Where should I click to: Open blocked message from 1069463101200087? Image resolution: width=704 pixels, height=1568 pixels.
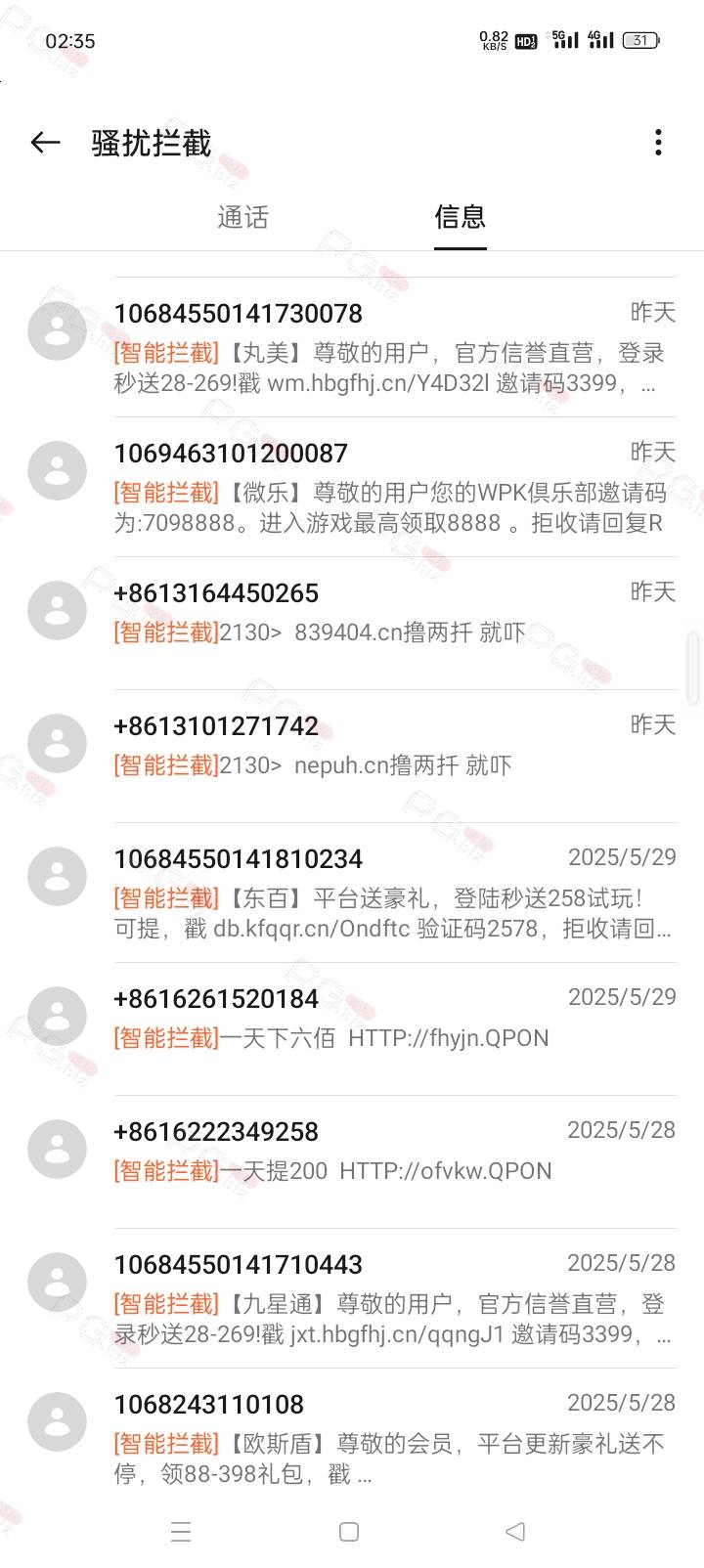pos(352,487)
